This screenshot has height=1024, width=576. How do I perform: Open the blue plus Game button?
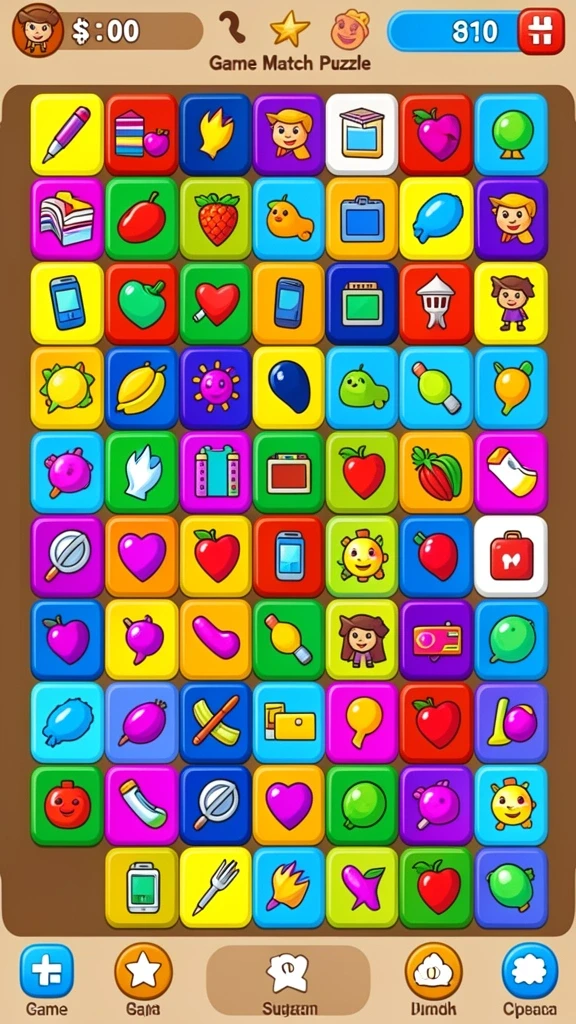[46, 970]
